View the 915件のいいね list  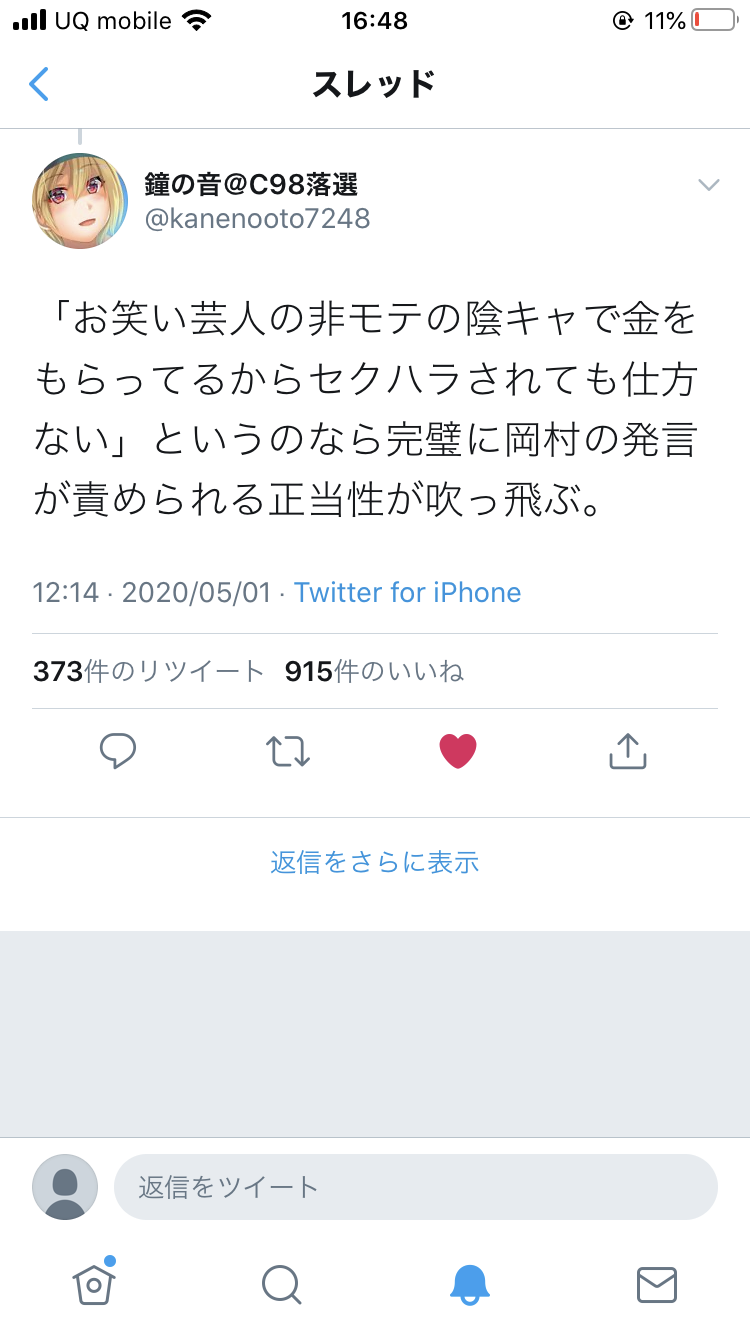[x=374, y=671]
